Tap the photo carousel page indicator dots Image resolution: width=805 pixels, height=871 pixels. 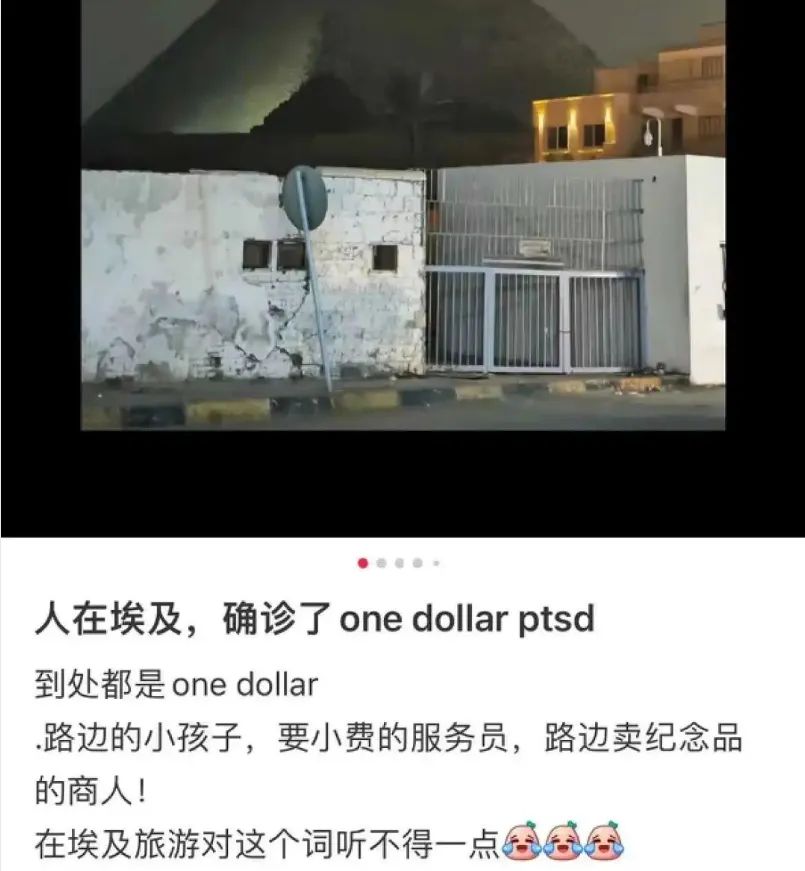point(399,563)
